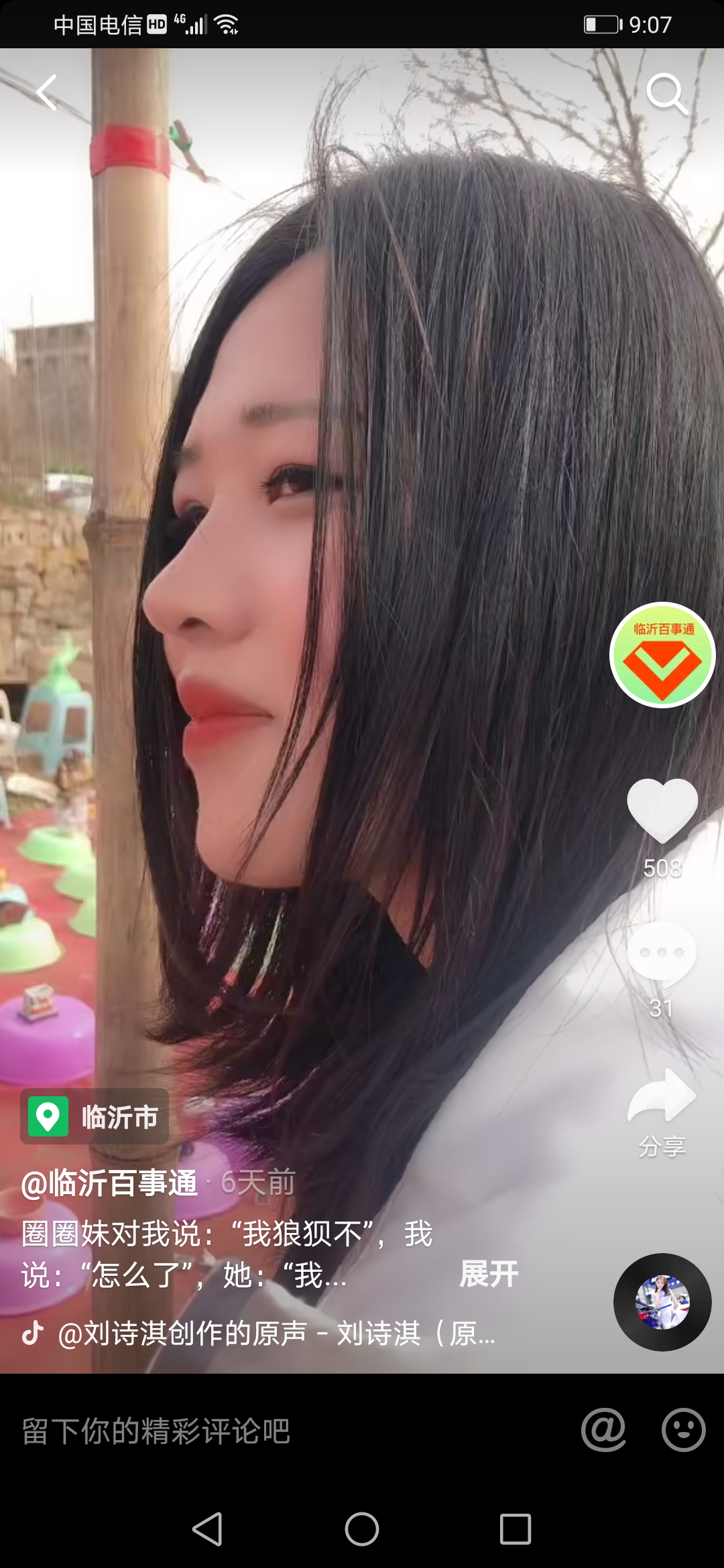Screen dimensions: 724x1568
Task: Tap the @临沂百事通 username
Action: click(109, 1183)
